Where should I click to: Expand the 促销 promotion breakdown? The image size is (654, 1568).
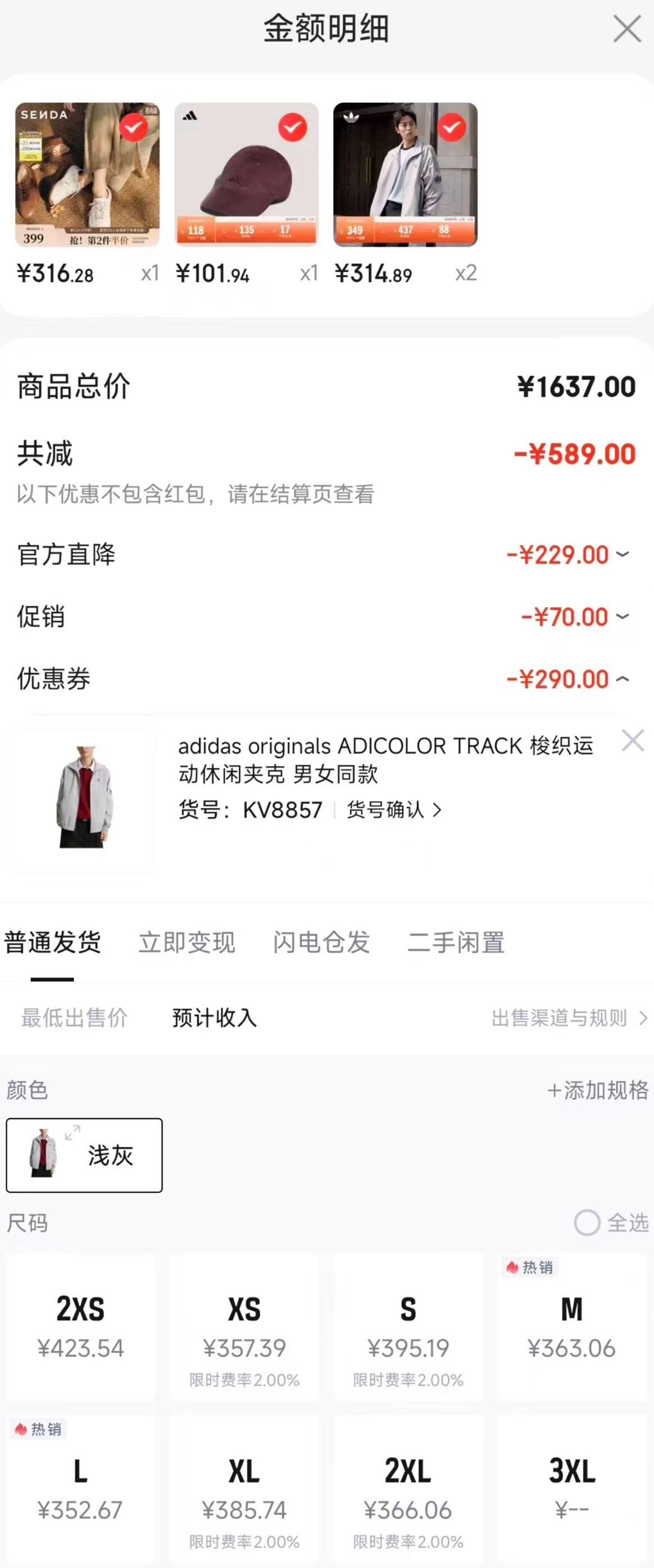[623, 617]
